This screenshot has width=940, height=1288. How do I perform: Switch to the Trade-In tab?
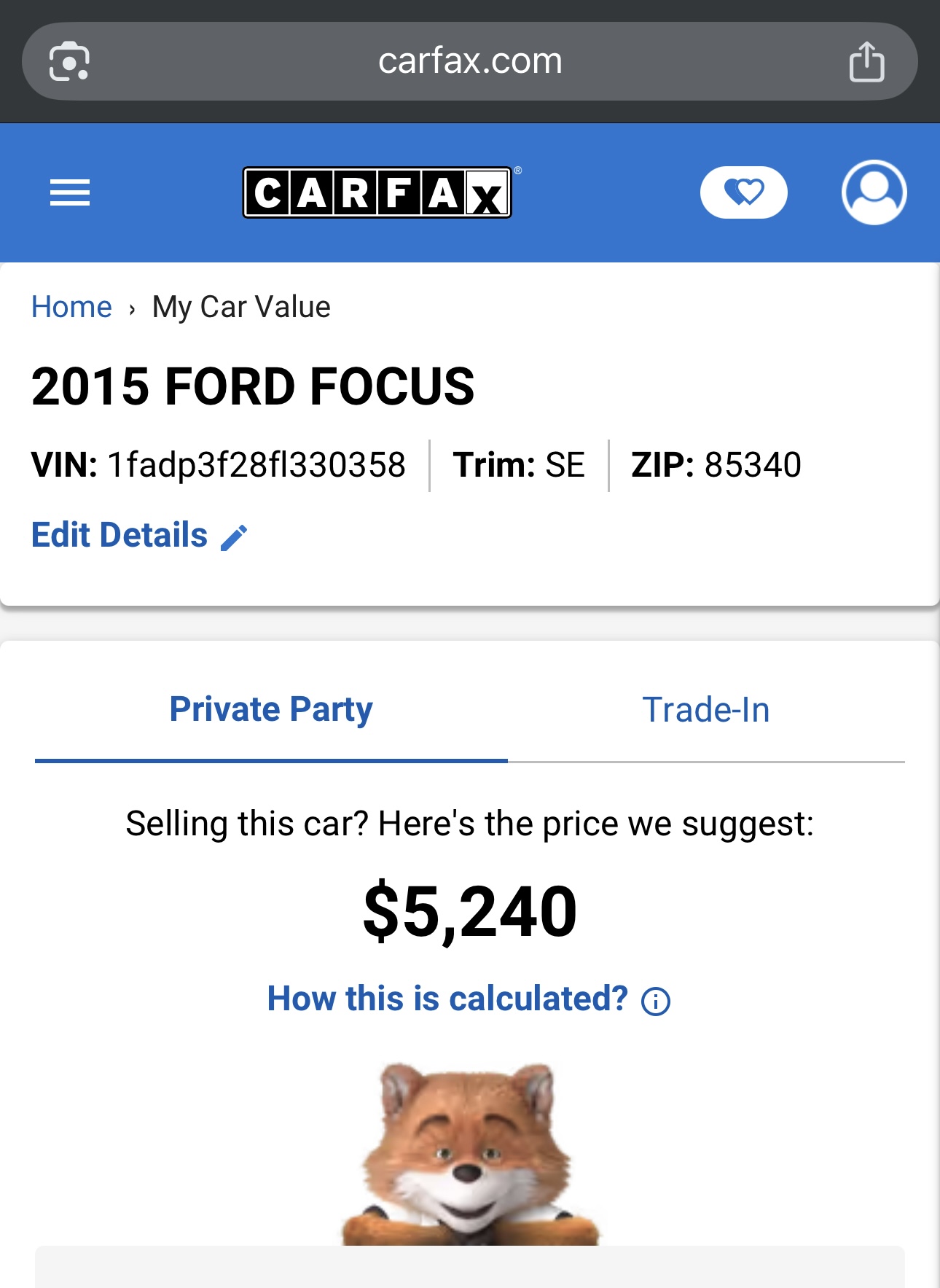[x=706, y=709]
